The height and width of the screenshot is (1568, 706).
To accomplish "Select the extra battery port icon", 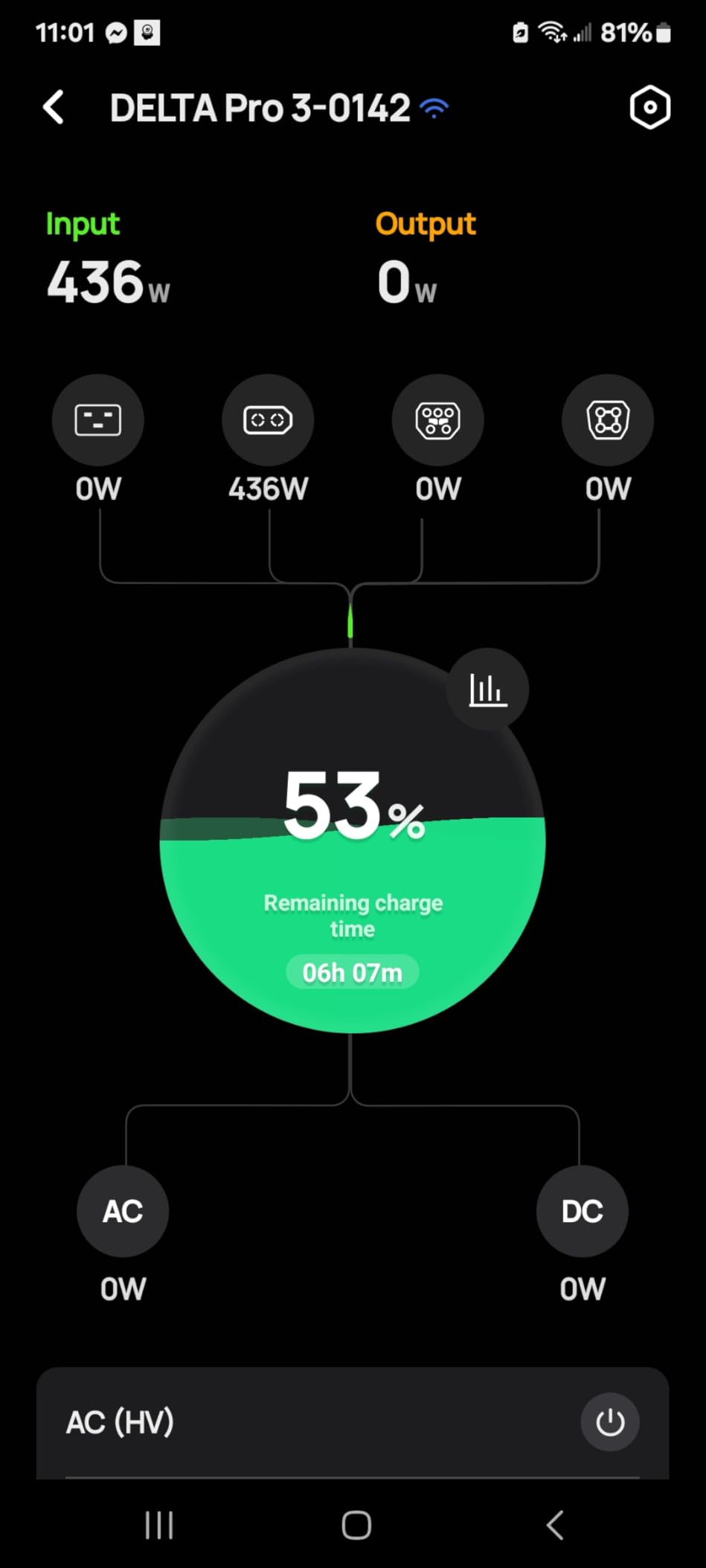I will tap(607, 420).
